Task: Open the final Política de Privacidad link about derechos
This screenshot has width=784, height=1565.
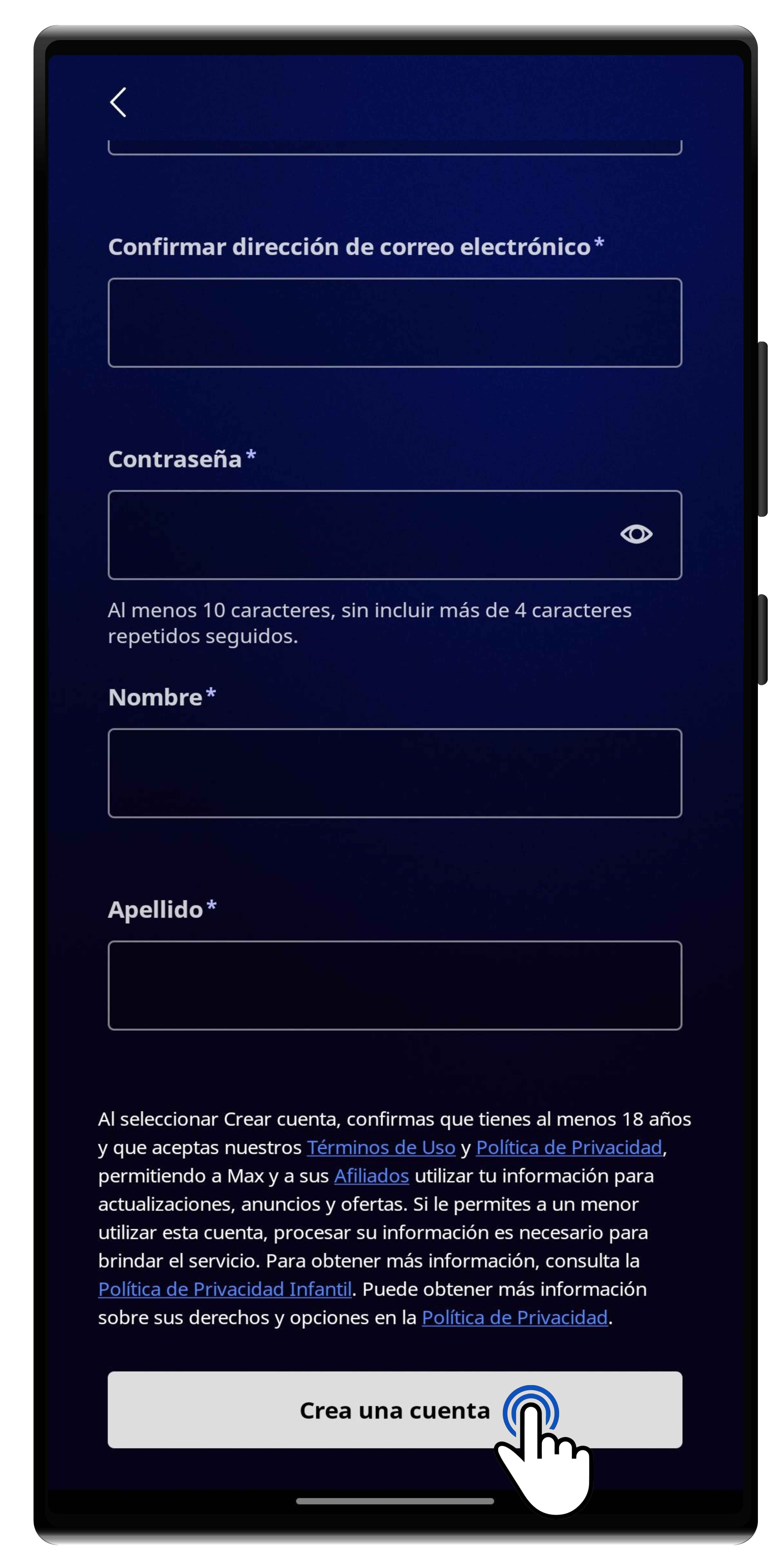Action: (x=514, y=1317)
